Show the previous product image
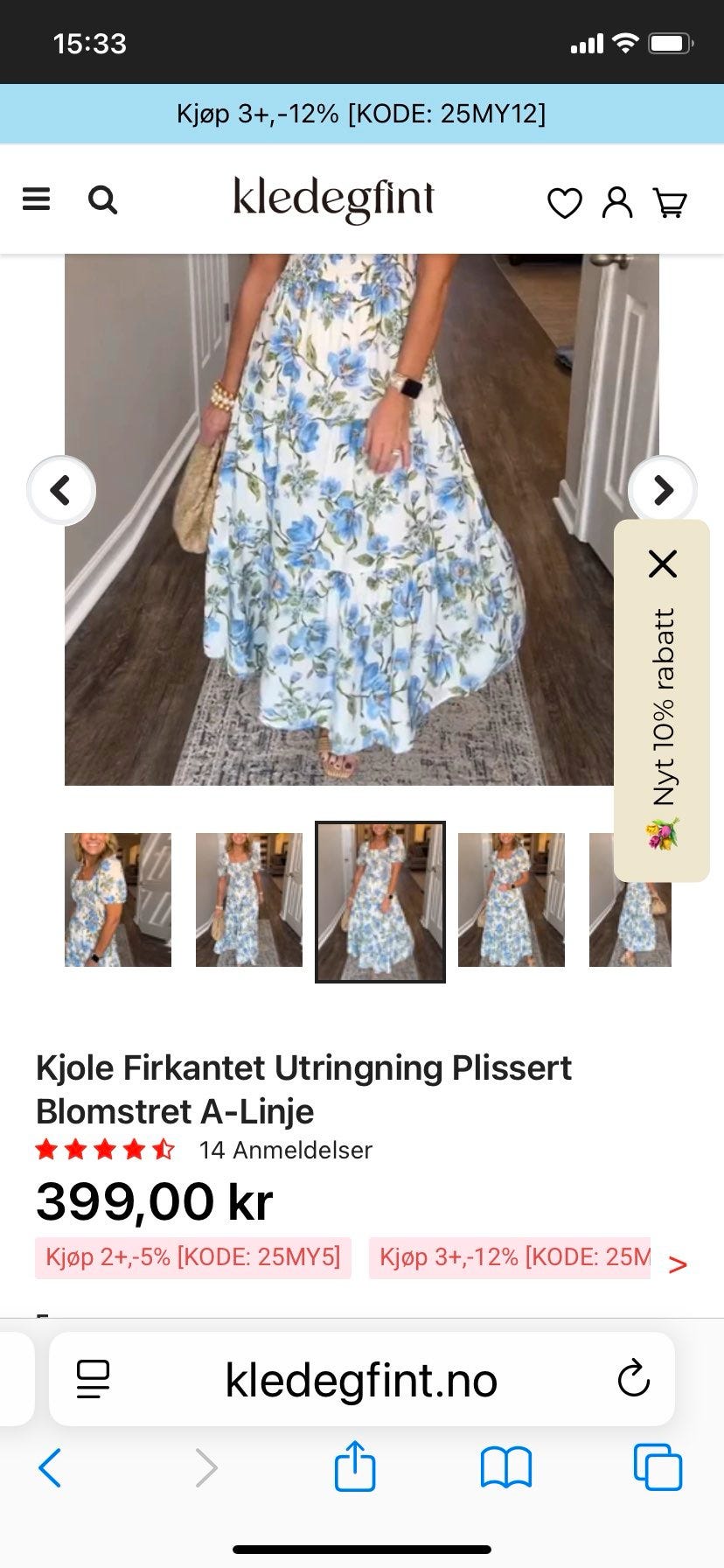 [x=60, y=491]
